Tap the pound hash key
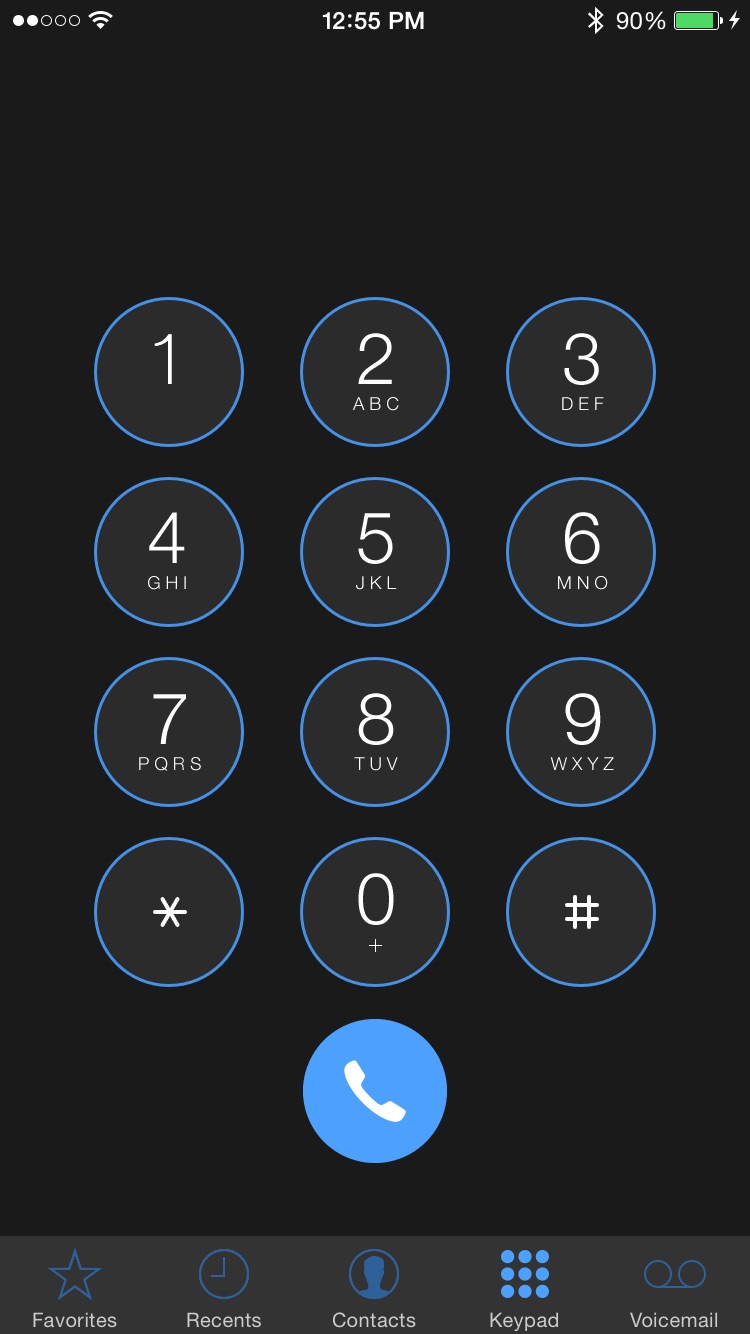750x1334 pixels. tap(581, 912)
